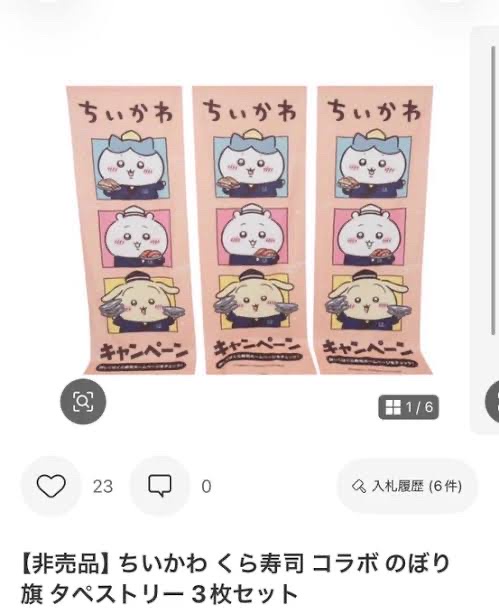Open the visual image search icon

pos(83,401)
